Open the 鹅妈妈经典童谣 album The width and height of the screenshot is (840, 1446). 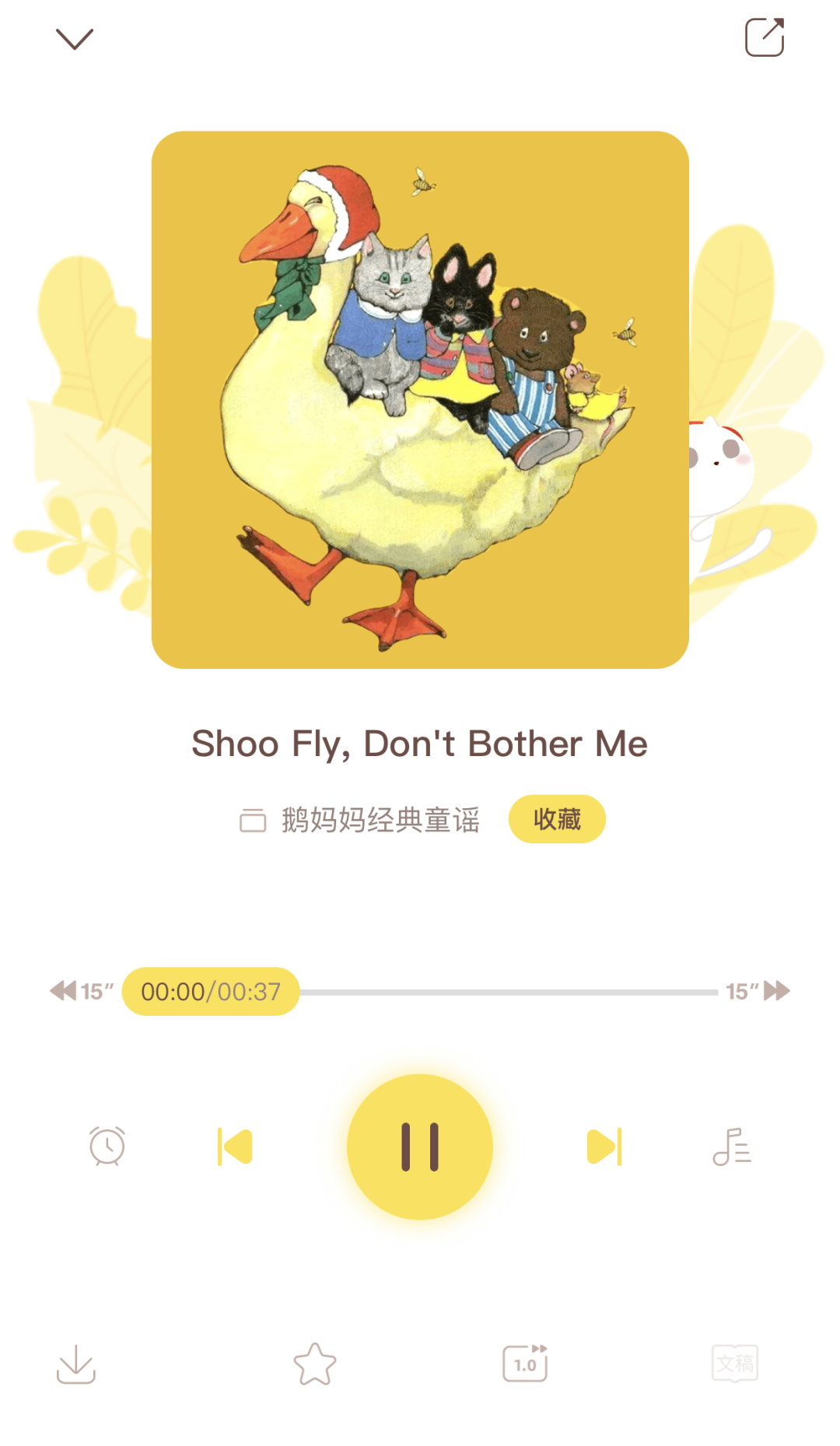point(359,820)
